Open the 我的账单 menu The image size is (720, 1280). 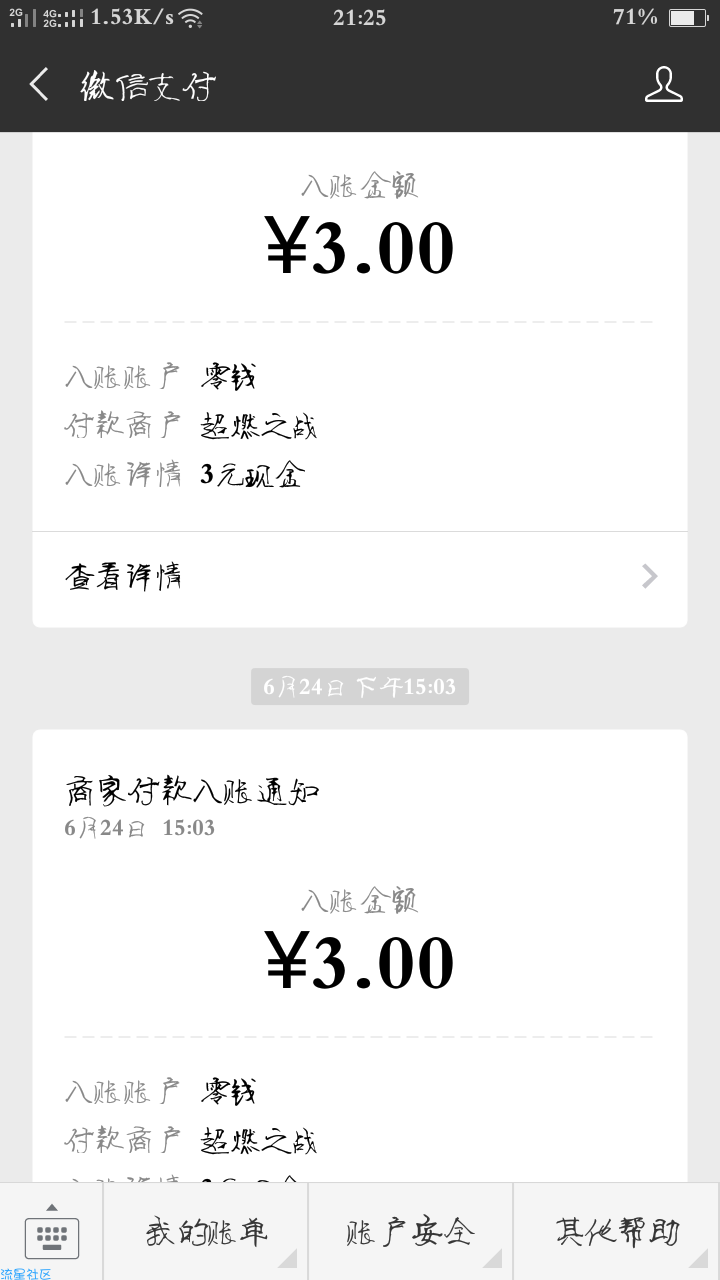coord(206,1232)
